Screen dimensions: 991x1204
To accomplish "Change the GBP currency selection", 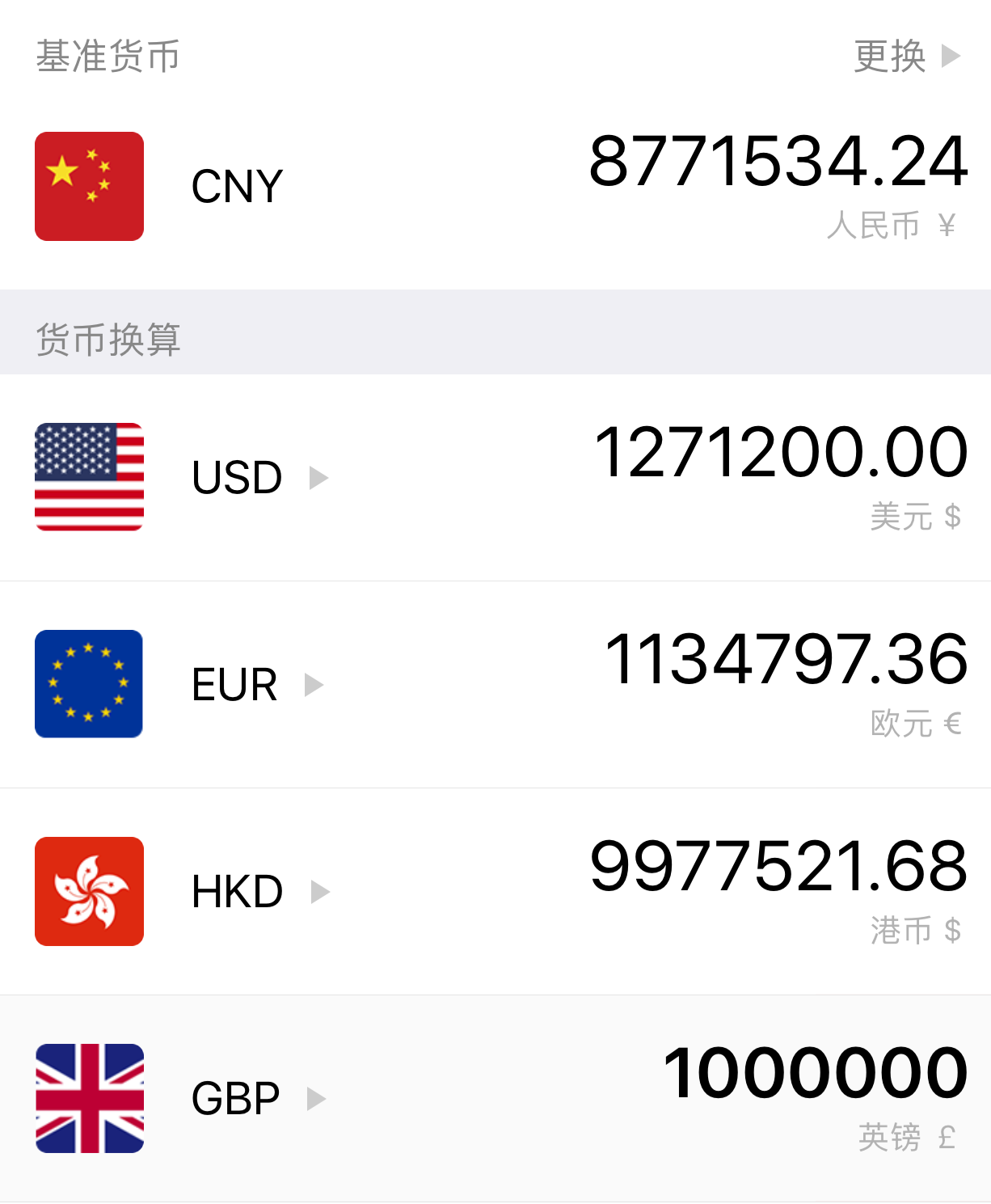I will (258, 1099).
